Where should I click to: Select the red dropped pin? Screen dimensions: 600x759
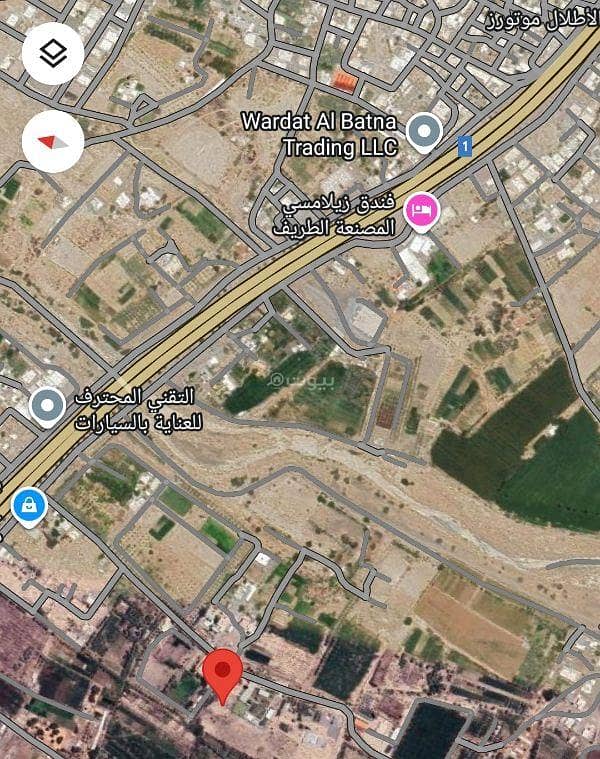[221, 672]
